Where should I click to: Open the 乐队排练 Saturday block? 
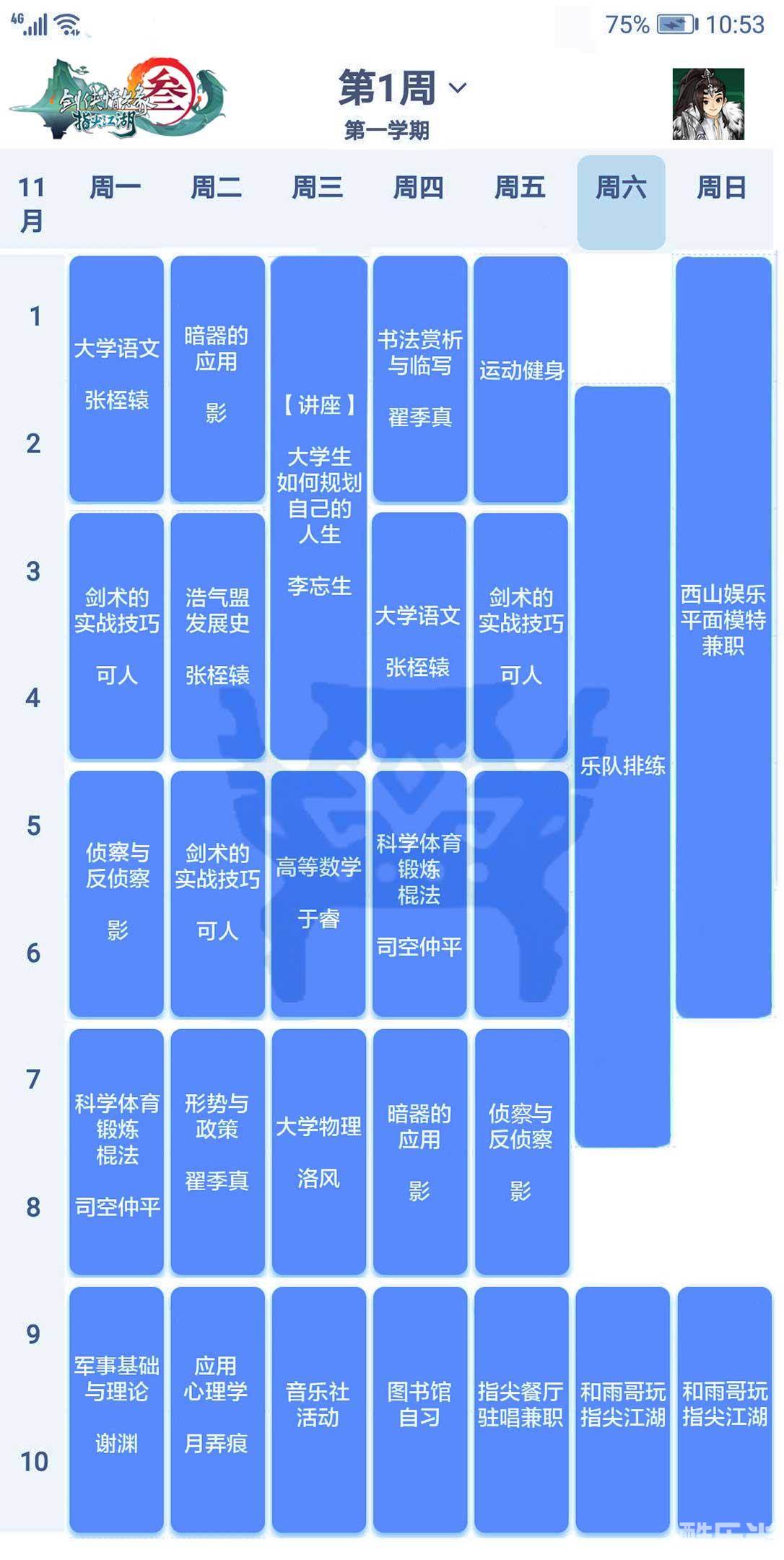pos(622,766)
